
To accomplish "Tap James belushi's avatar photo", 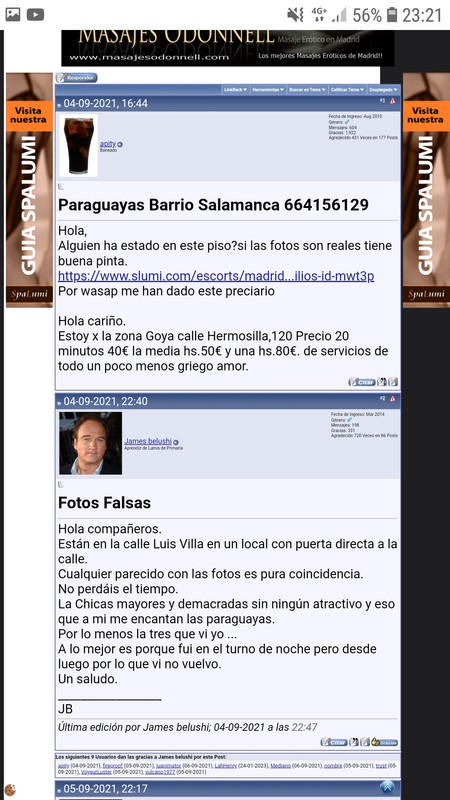I will point(90,443).
